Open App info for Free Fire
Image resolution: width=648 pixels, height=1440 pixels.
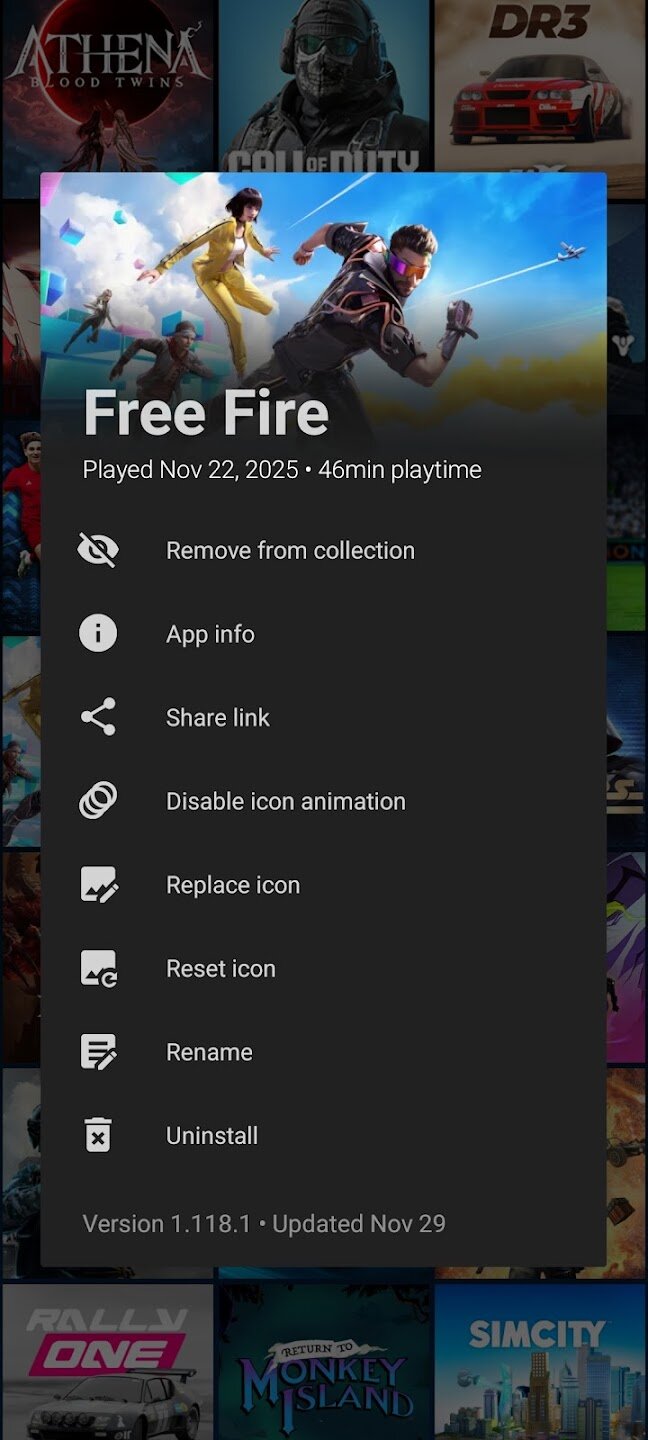point(210,634)
